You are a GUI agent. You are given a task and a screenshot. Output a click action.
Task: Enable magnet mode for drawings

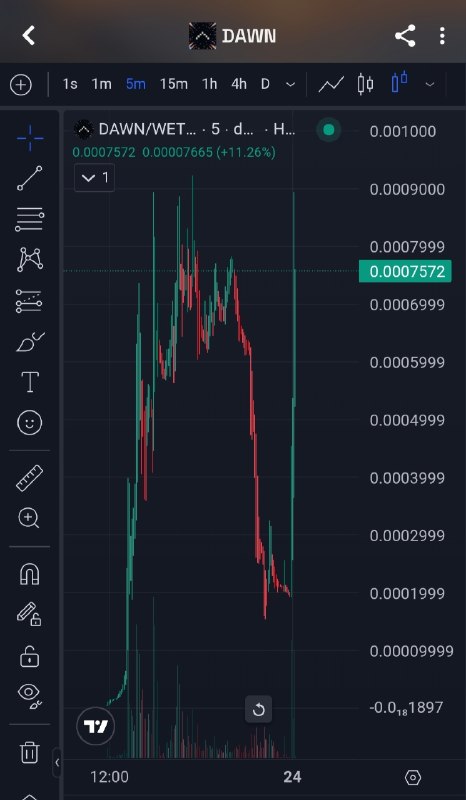30,574
